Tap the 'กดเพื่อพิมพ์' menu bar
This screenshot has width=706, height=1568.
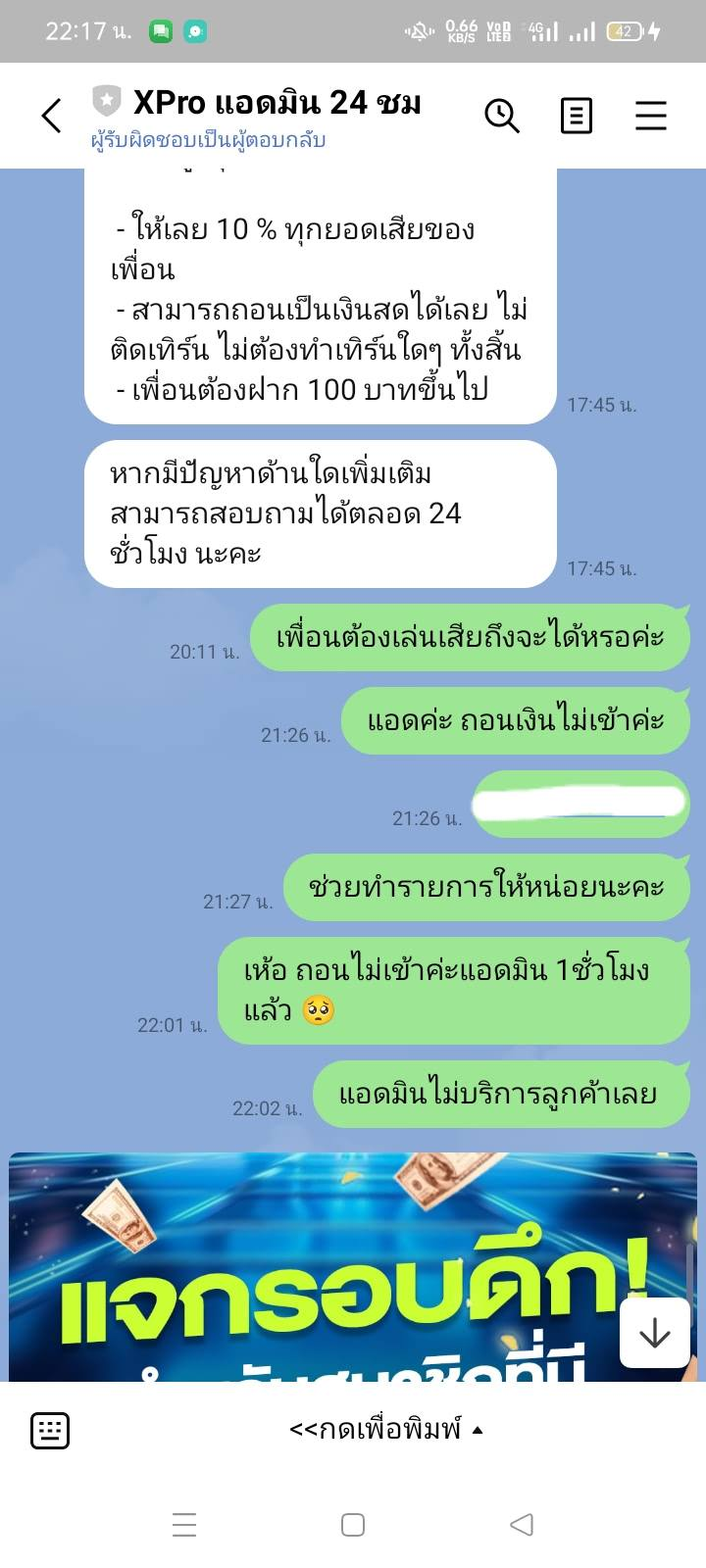(386, 1430)
